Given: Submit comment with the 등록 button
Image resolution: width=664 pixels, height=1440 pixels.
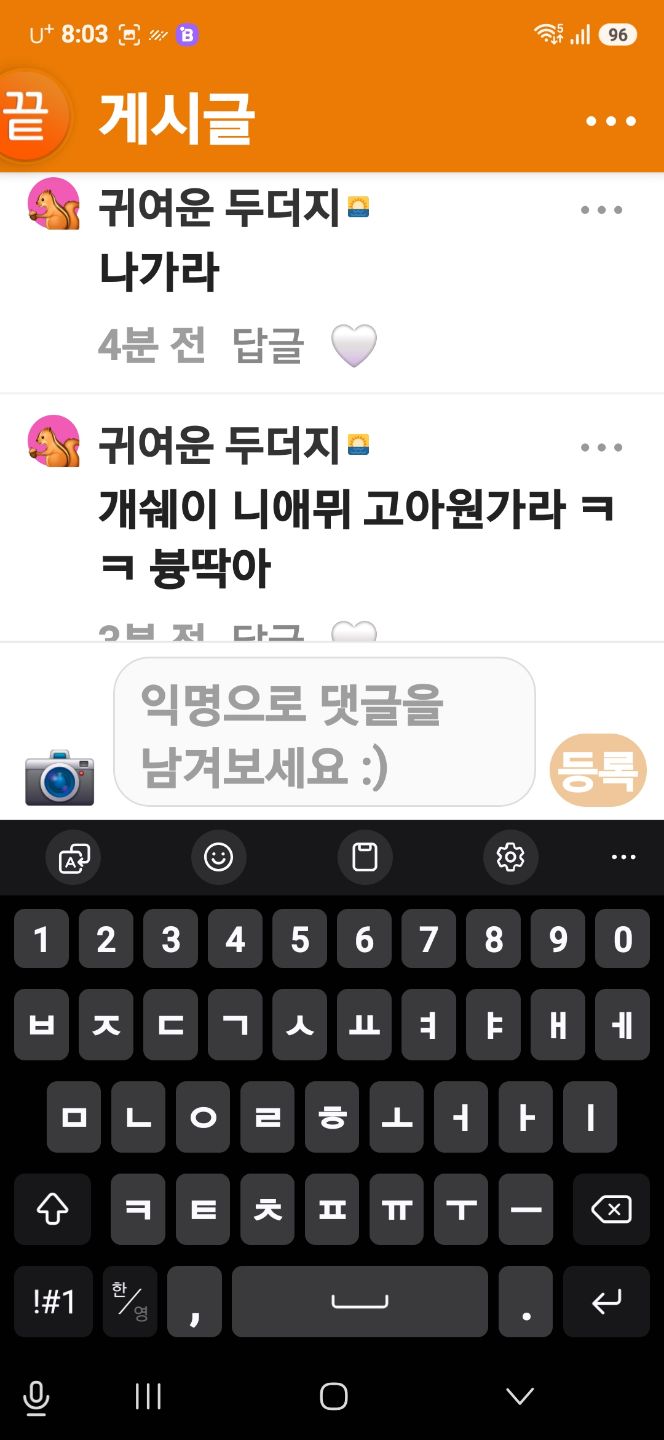Looking at the screenshot, I should click(x=598, y=770).
